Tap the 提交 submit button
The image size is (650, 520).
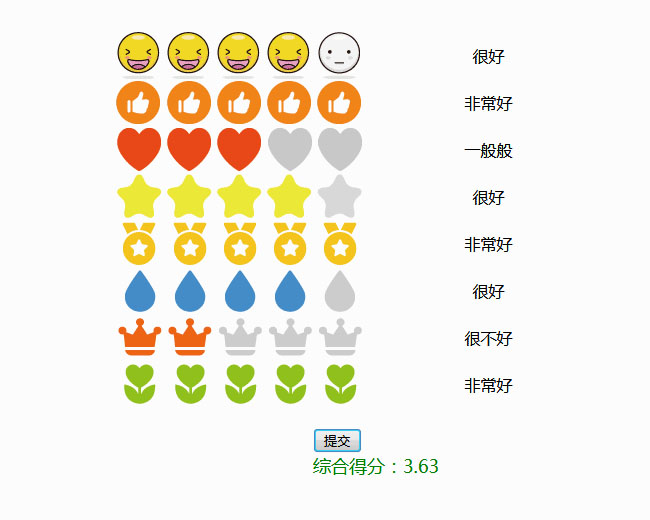(337, 440)
